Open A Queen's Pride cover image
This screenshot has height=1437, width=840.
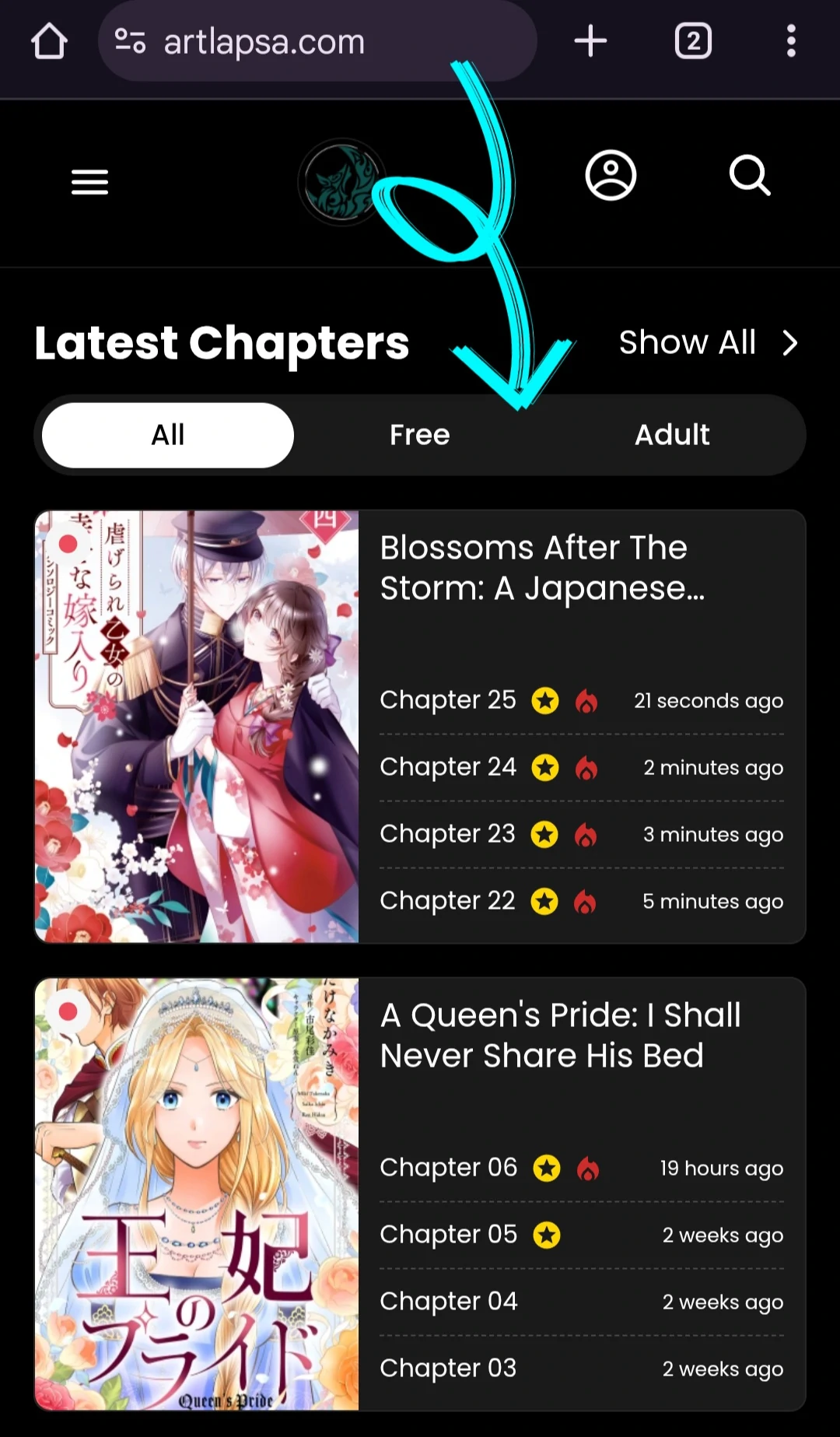coord(197,1194)
